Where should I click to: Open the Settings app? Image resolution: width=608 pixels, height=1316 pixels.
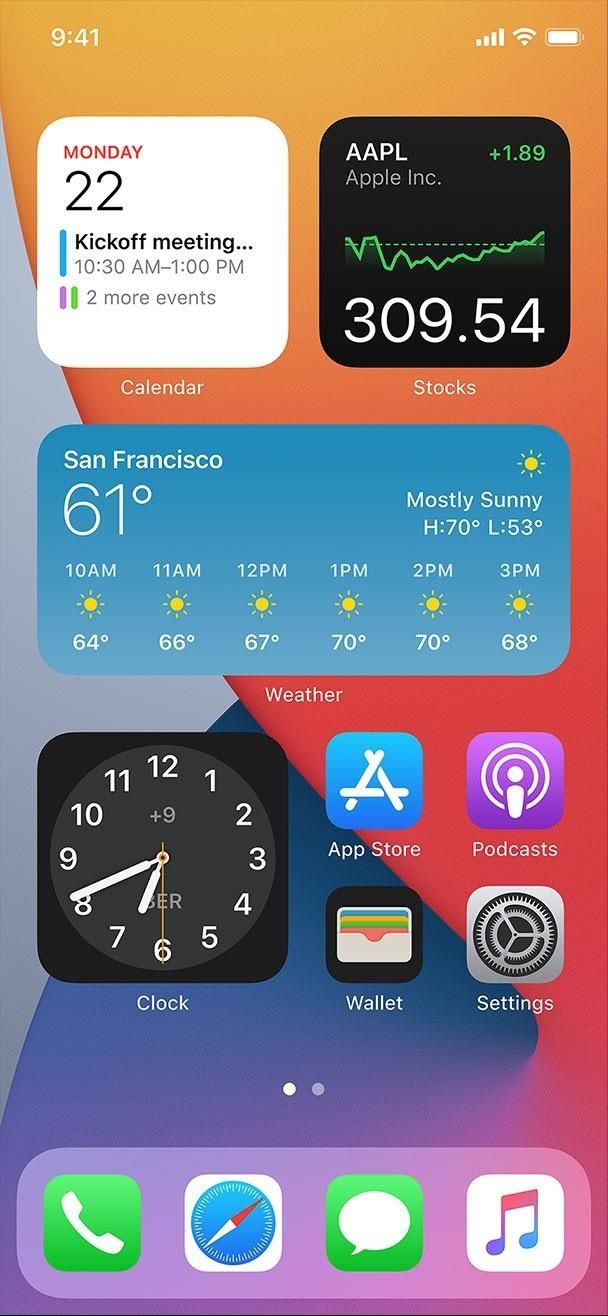click(x=515, y=935)
